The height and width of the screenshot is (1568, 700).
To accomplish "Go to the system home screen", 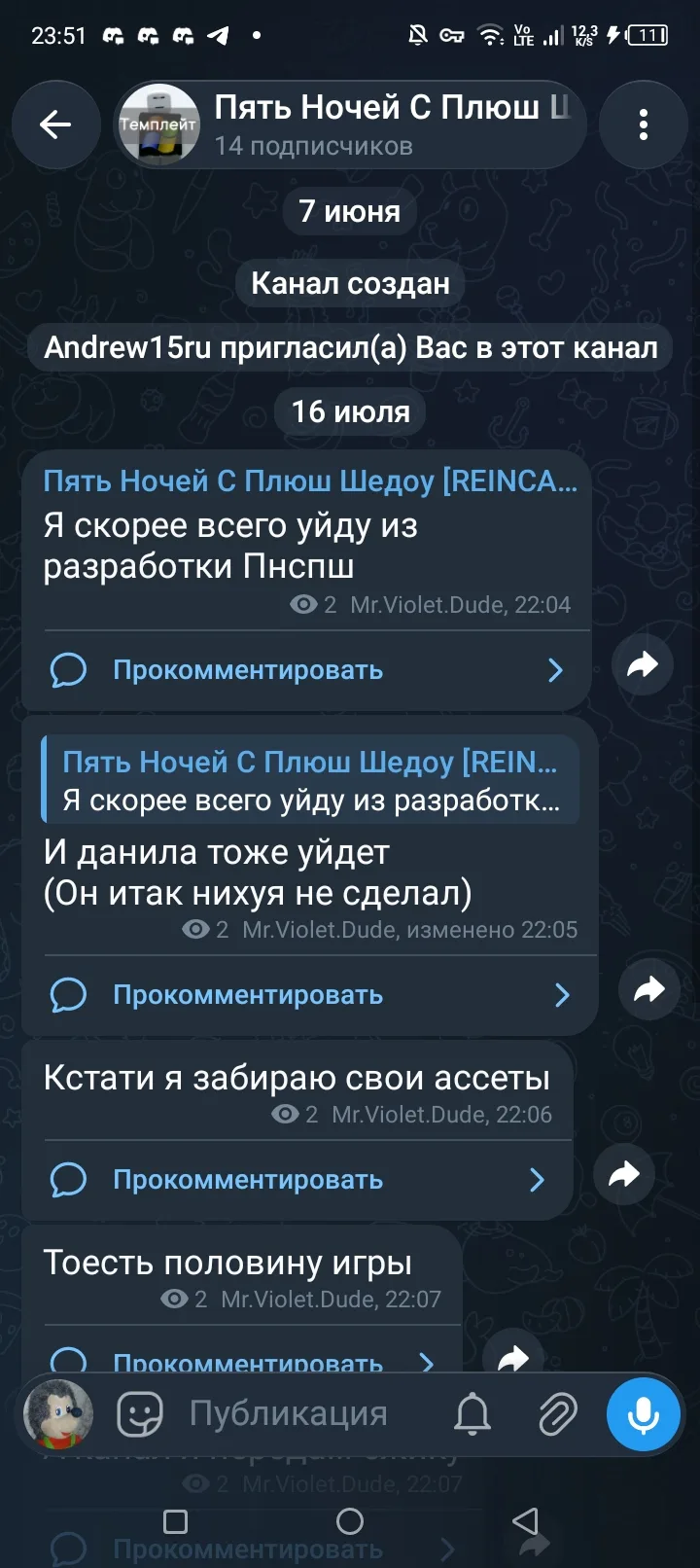I will tap(350, 1521).
